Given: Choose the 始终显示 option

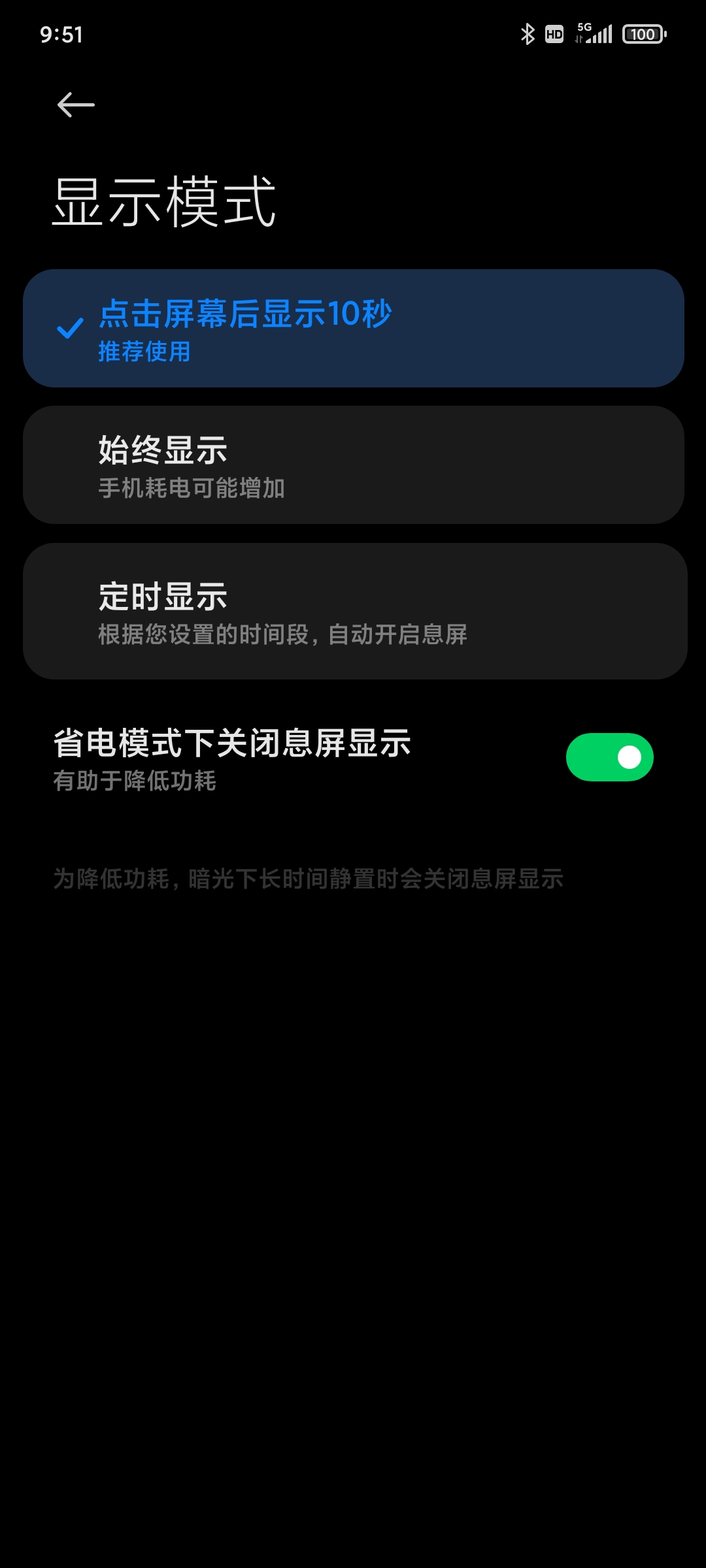Looking at the screenshot, I should click(354, 465).
